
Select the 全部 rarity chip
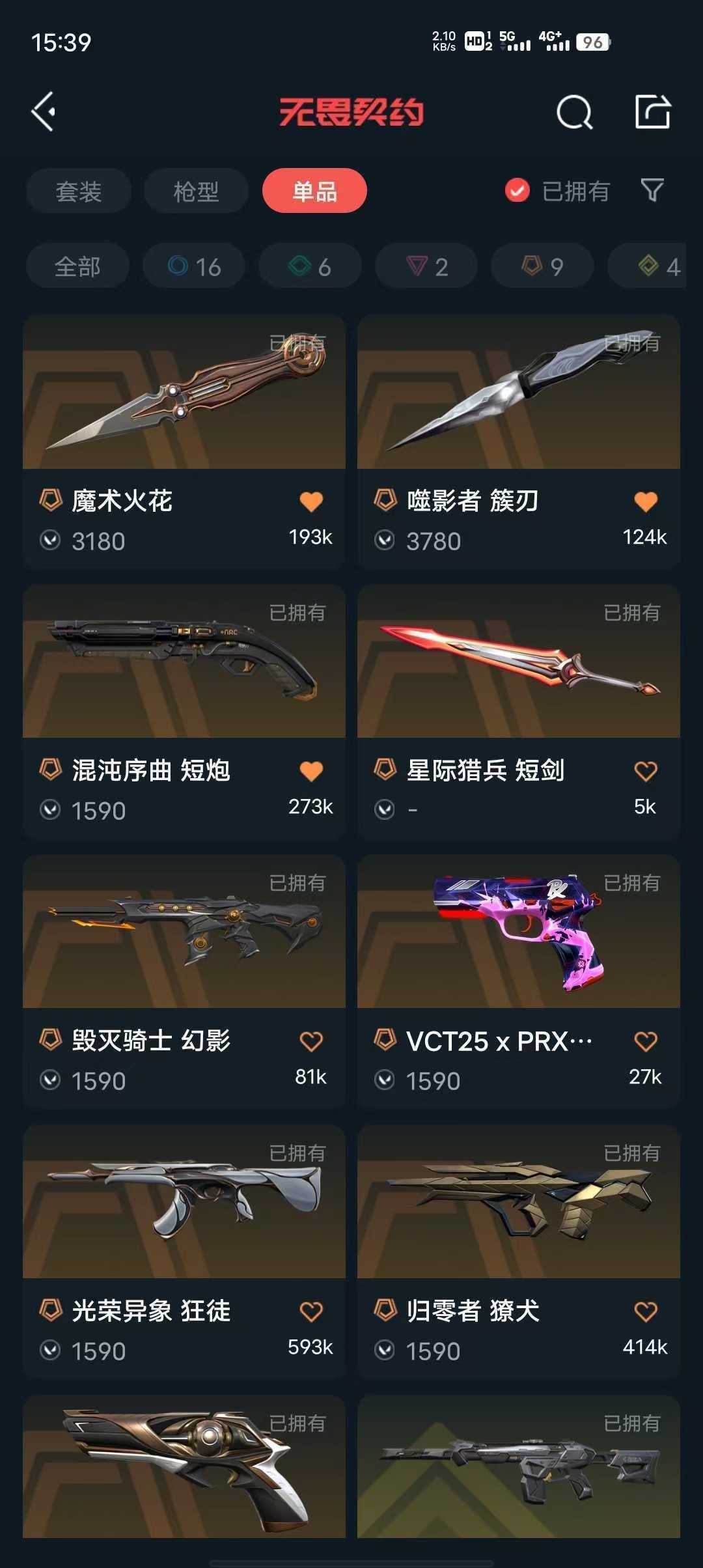pos(77,266)
